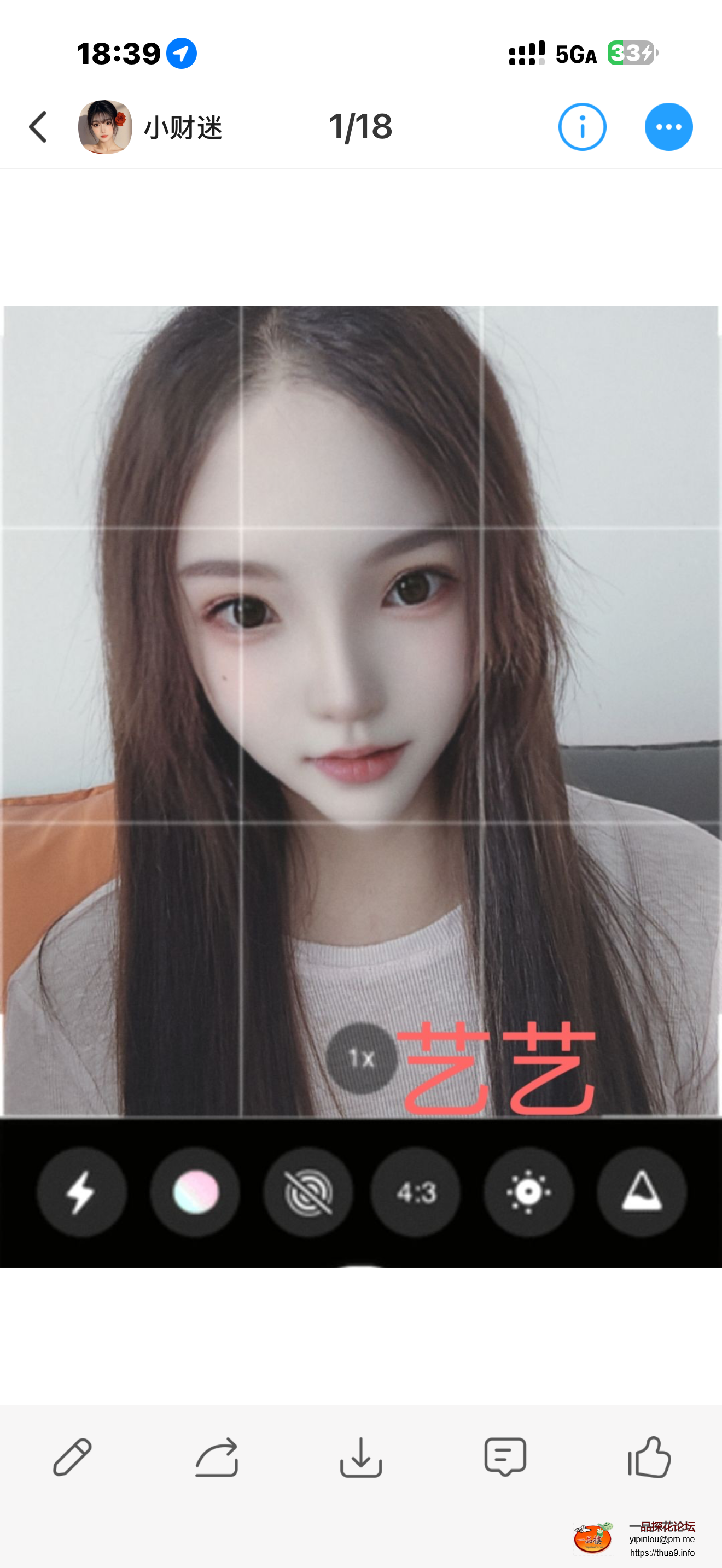This screenshot has width=722, height=1568.
Task: Open 小财迷's profile avatar
Action: 104,127
